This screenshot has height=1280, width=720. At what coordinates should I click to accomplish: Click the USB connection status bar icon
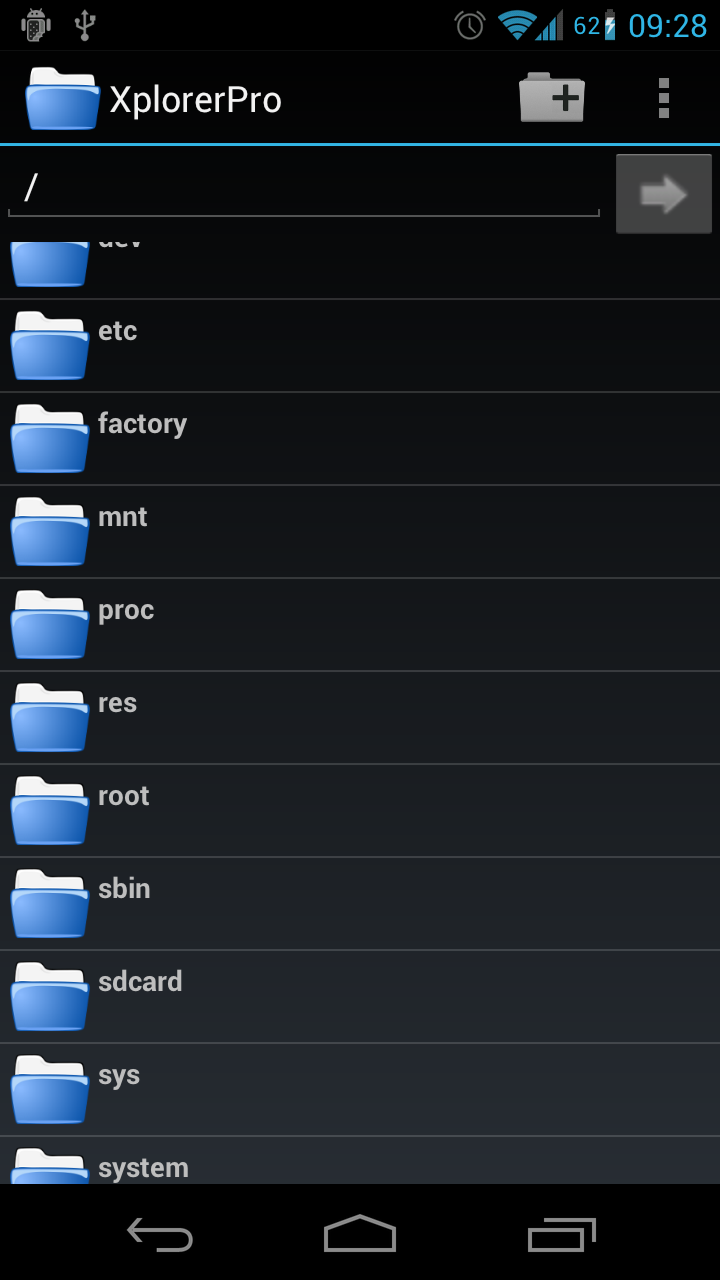85,25
